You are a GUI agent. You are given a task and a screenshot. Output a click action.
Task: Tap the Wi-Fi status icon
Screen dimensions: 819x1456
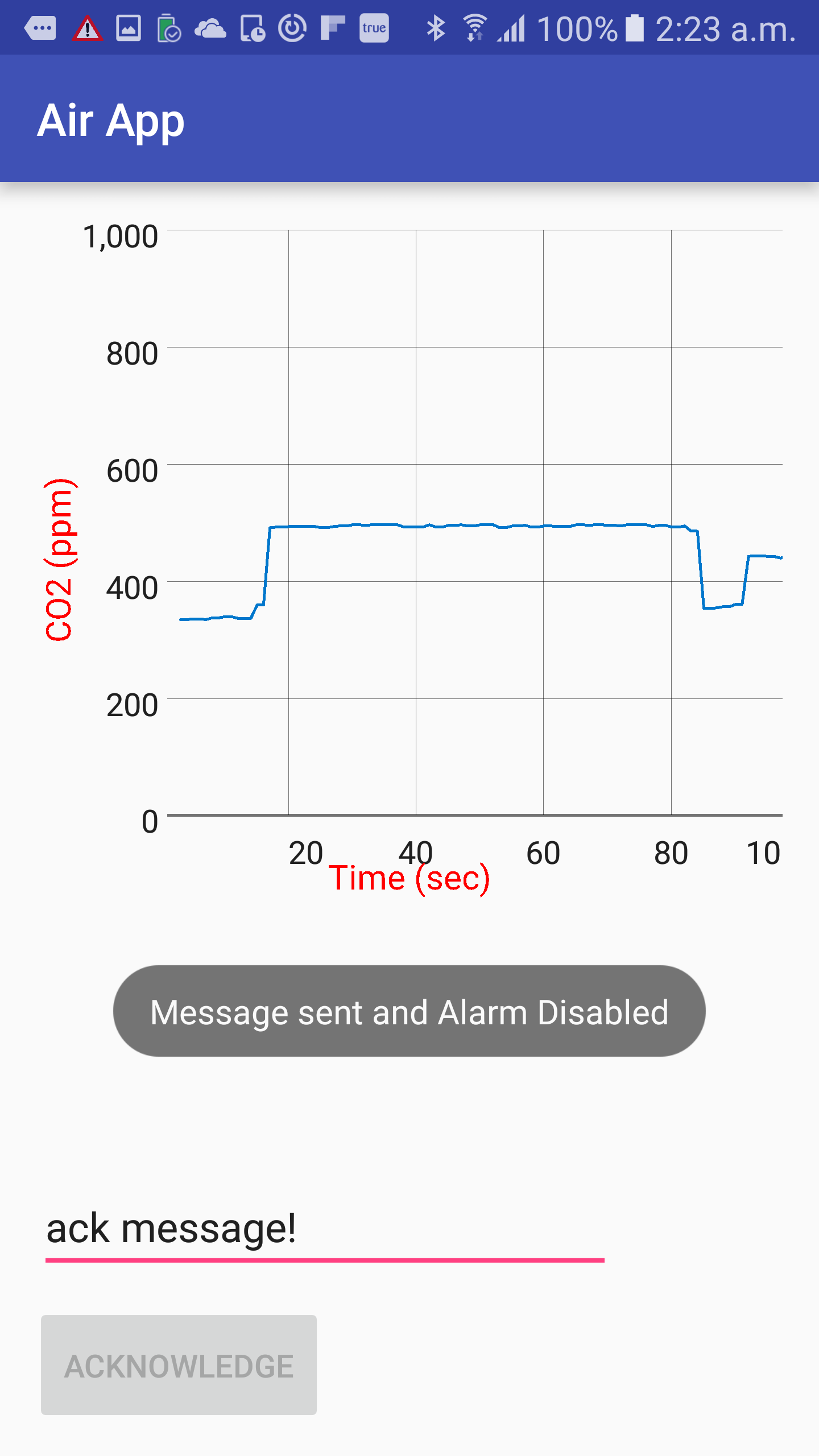click(x=475, y=28)
